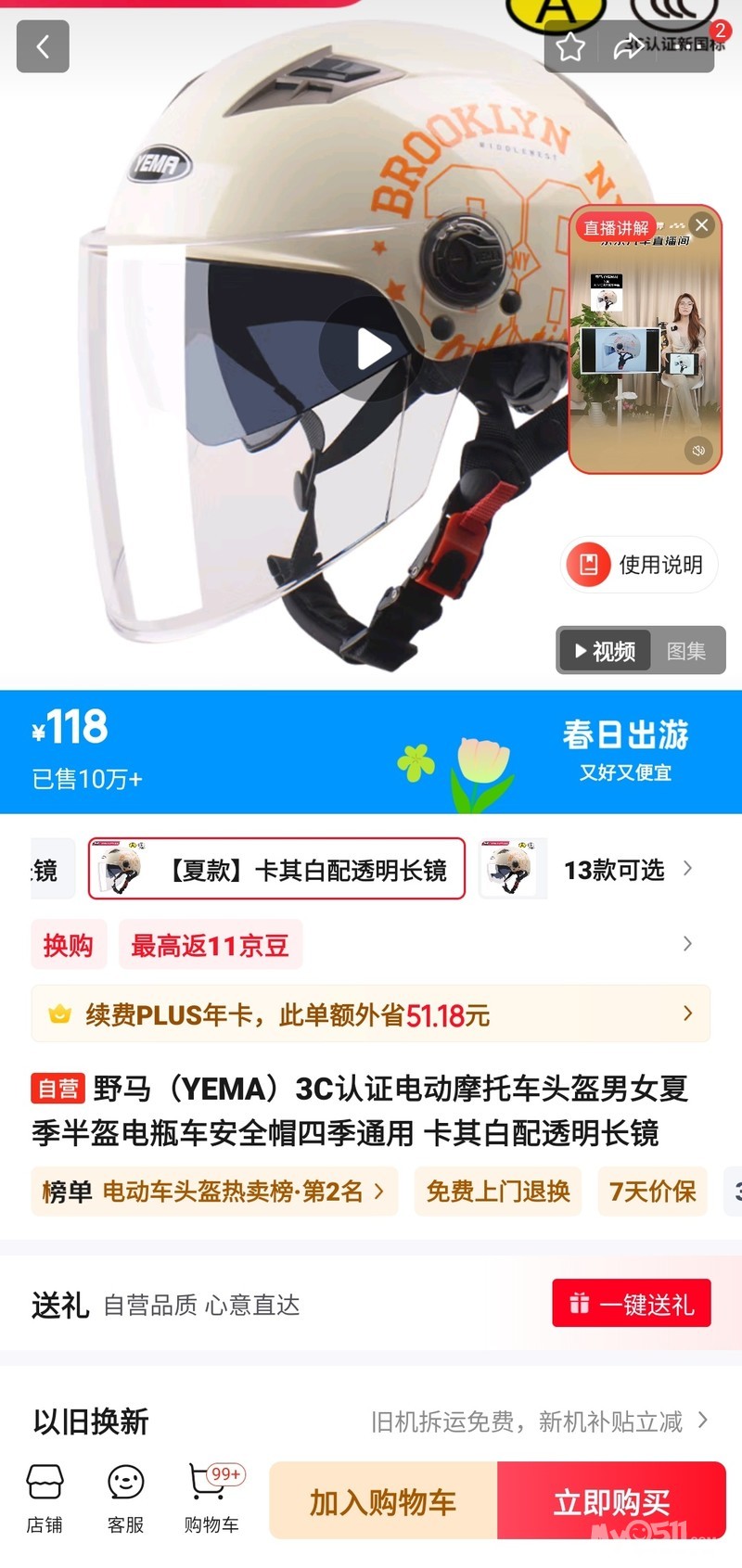Open 电动车头盔热卖榜 ranking chip
Image resolution: width=742 pixels, height=1568 pixels.
tap(214, 1192)
